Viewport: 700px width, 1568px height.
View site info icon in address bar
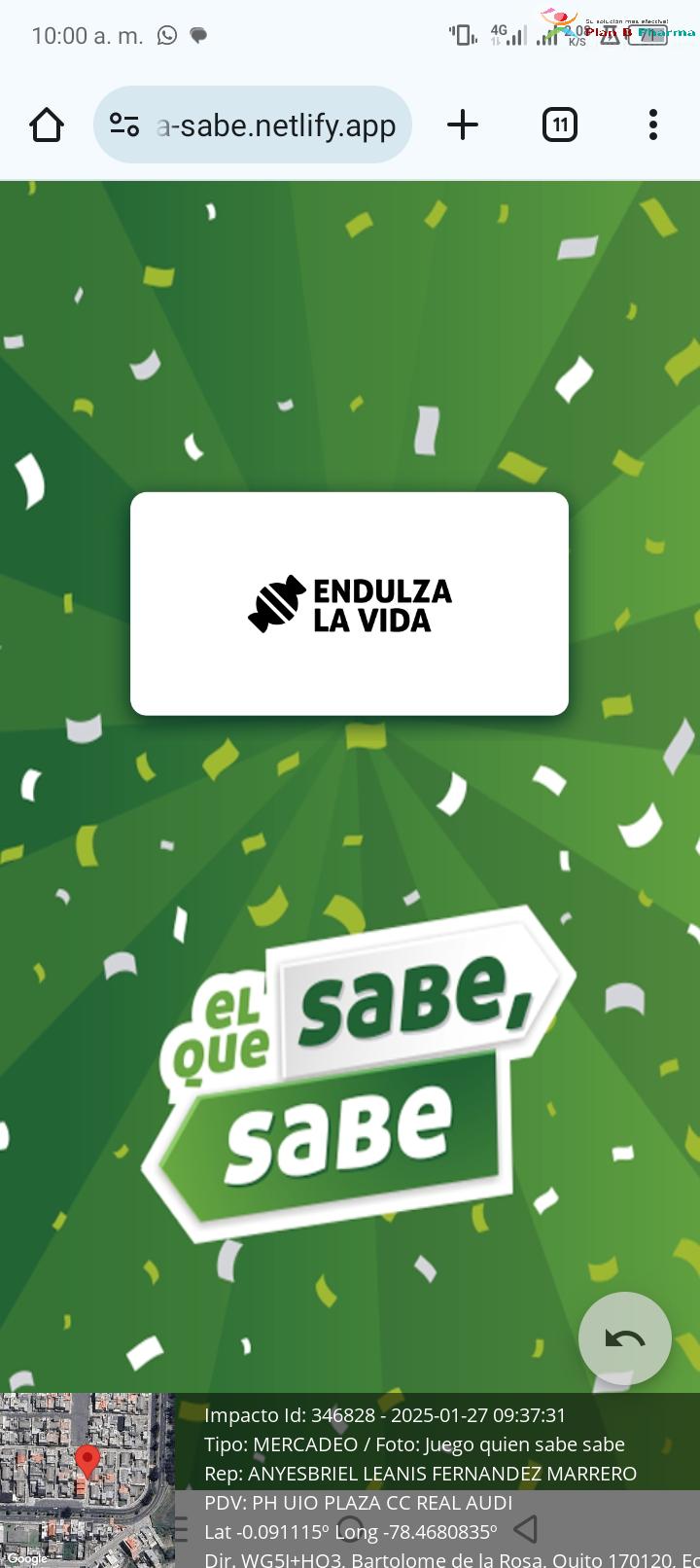pyautogui.click(x=124, y=125)
